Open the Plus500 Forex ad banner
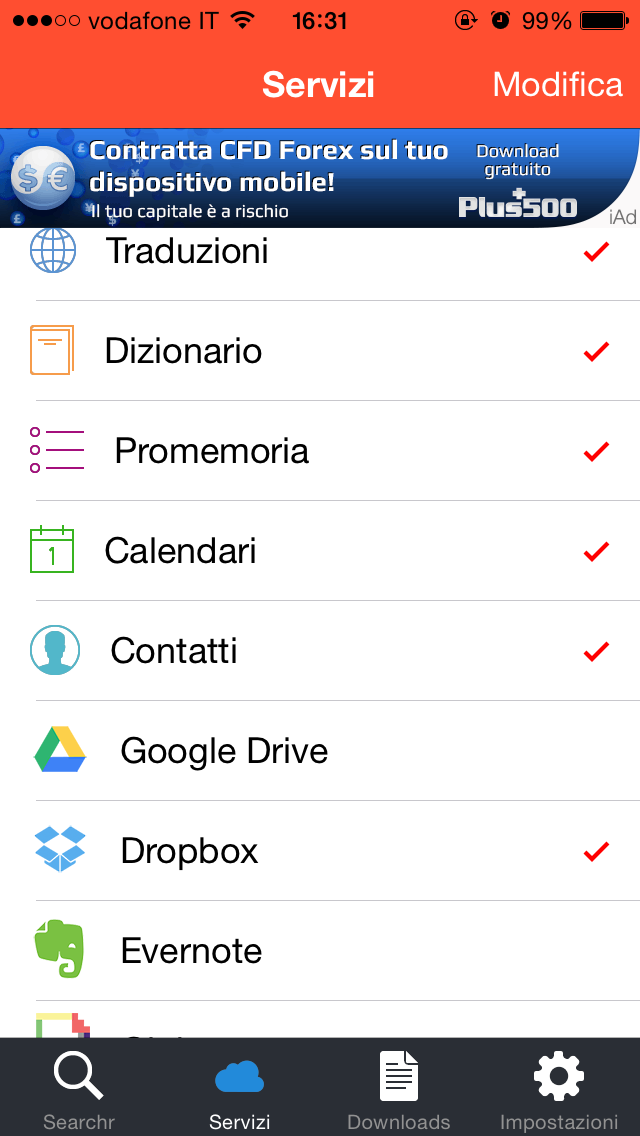640x1136 pixels. point(320,178)
